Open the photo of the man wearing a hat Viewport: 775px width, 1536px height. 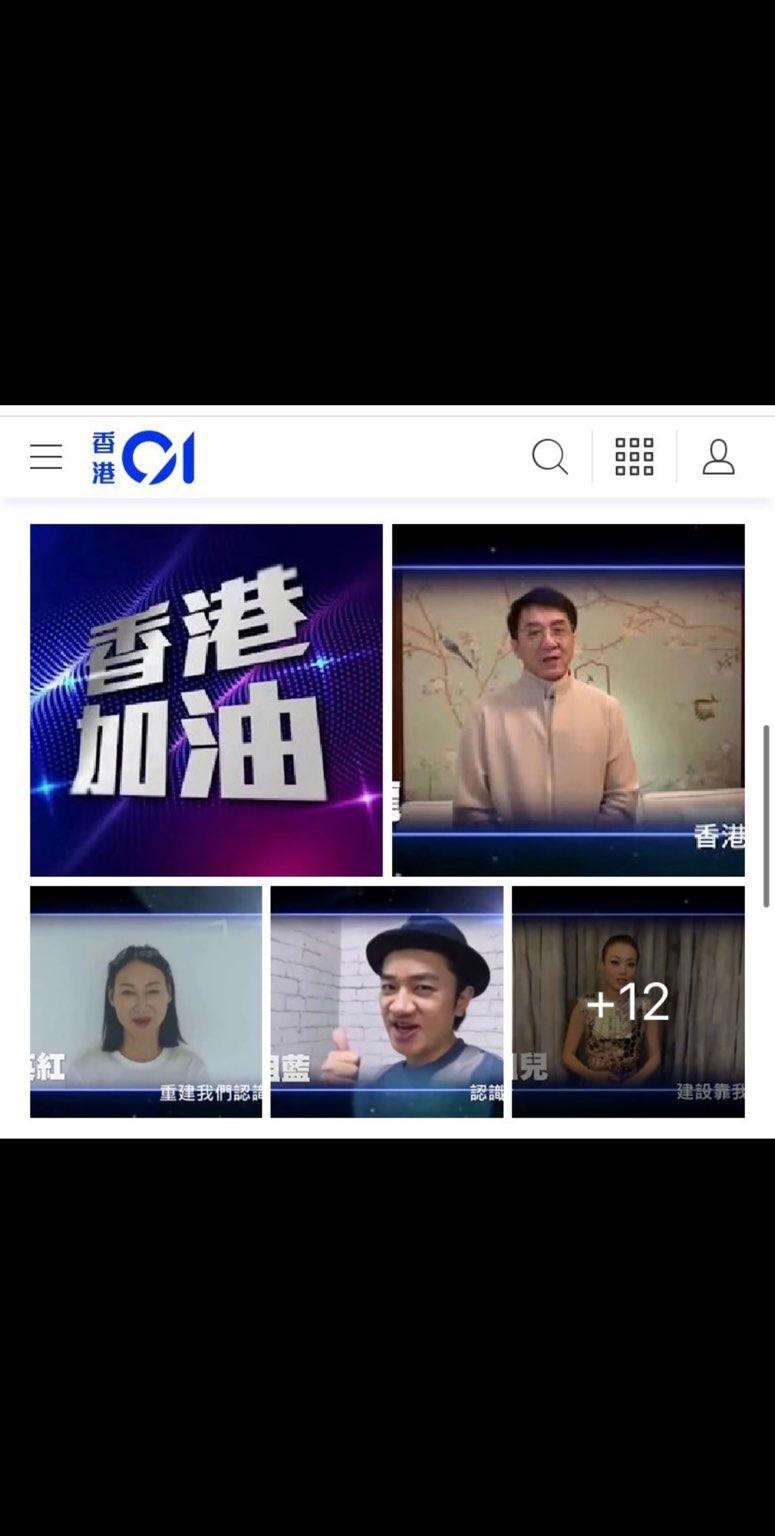click(x=387, y=1002)
